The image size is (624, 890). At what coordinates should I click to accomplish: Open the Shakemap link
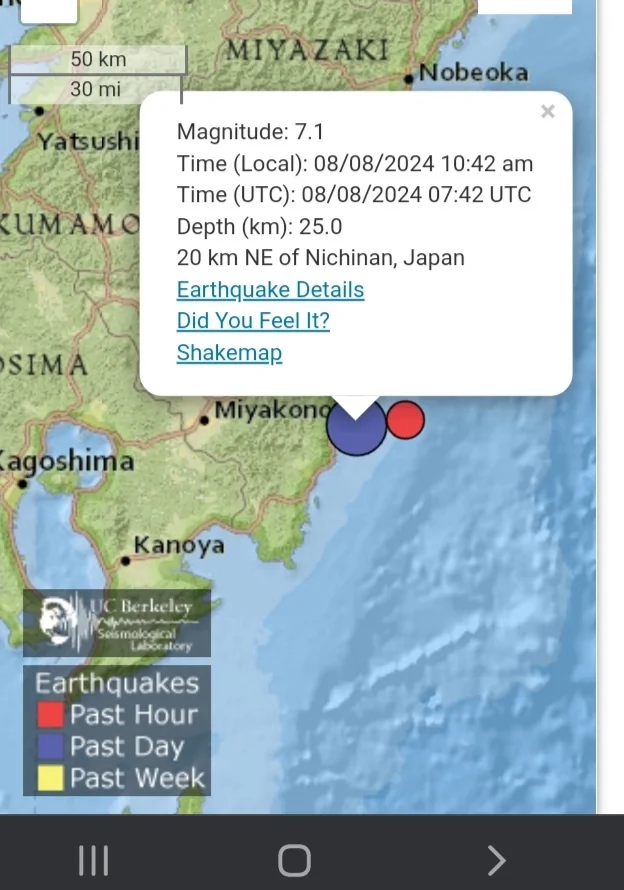229,353
